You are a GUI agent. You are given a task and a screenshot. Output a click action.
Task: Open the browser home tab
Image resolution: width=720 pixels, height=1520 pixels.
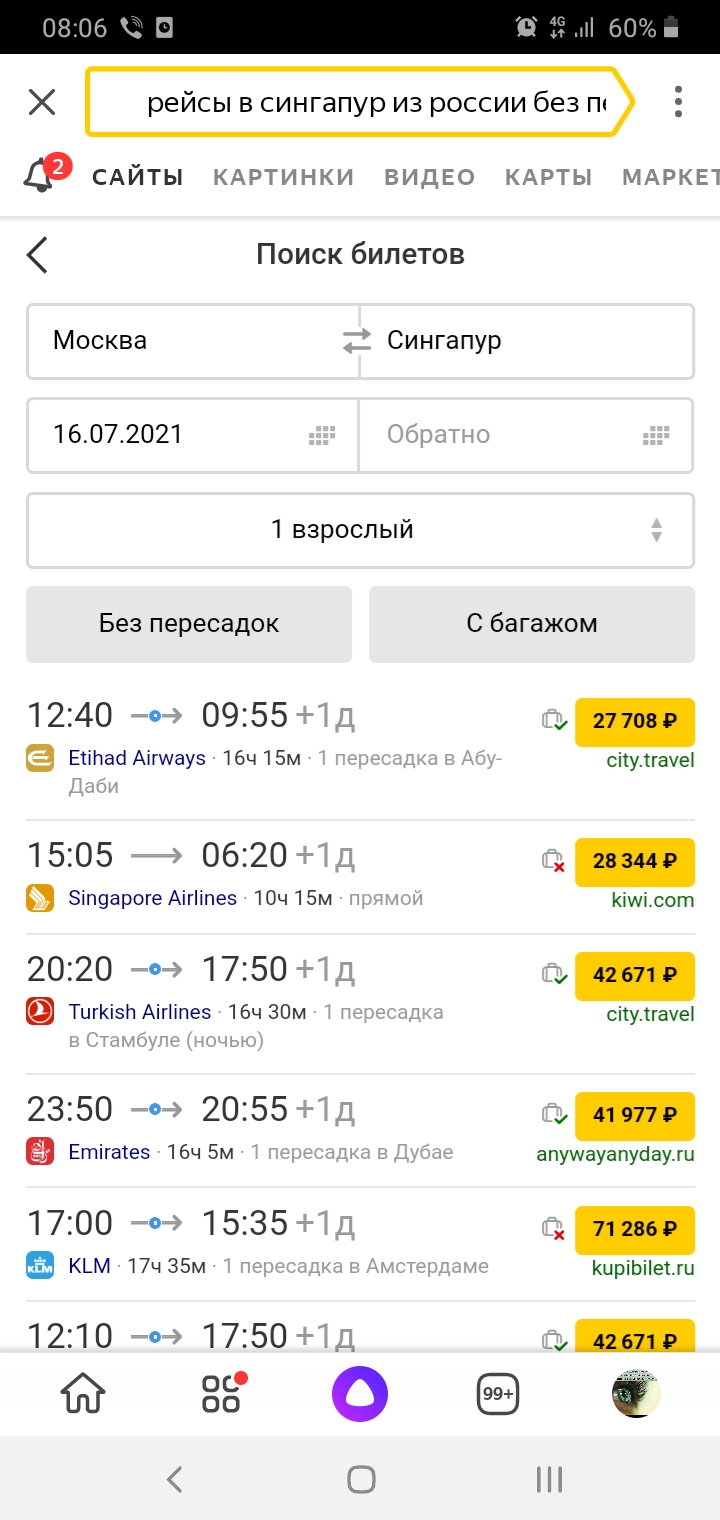84,1394
